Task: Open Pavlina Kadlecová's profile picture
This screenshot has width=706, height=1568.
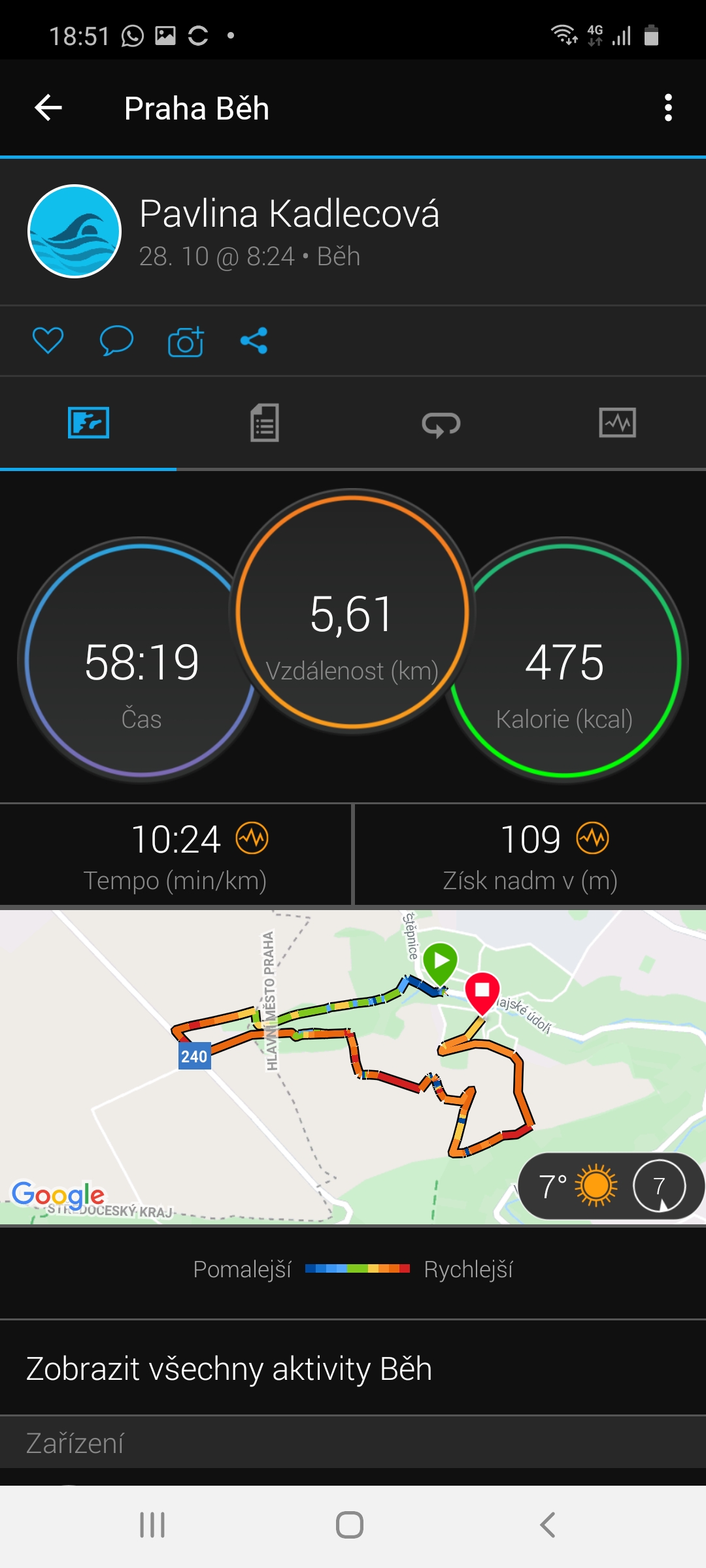Action: click(75, 231)
